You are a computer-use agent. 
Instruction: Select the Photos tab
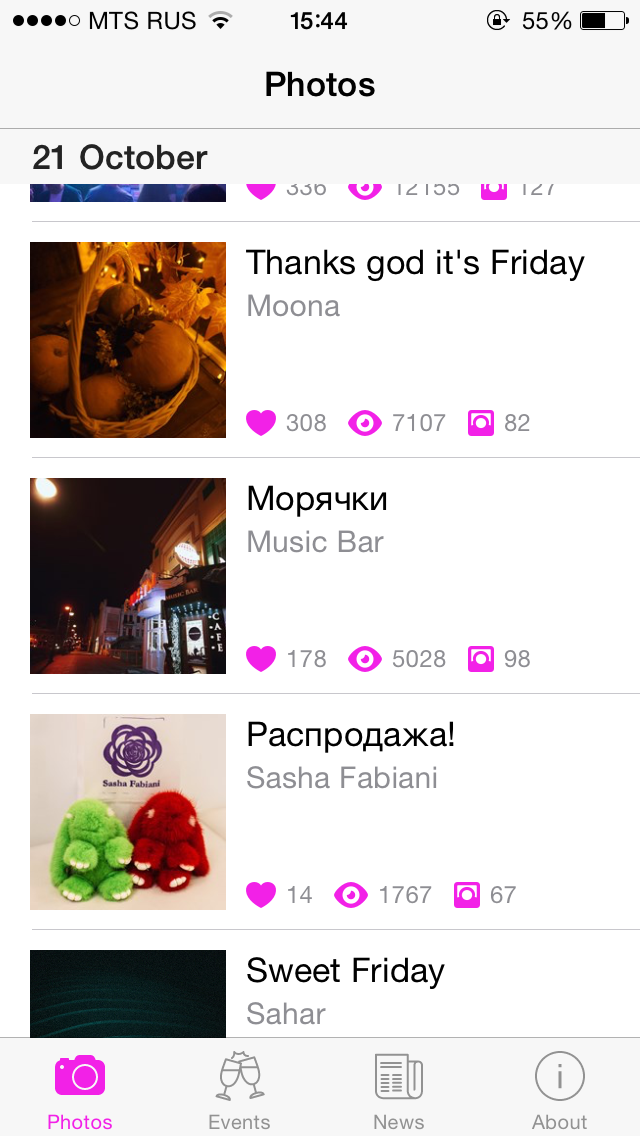(x=80, y=1088)
